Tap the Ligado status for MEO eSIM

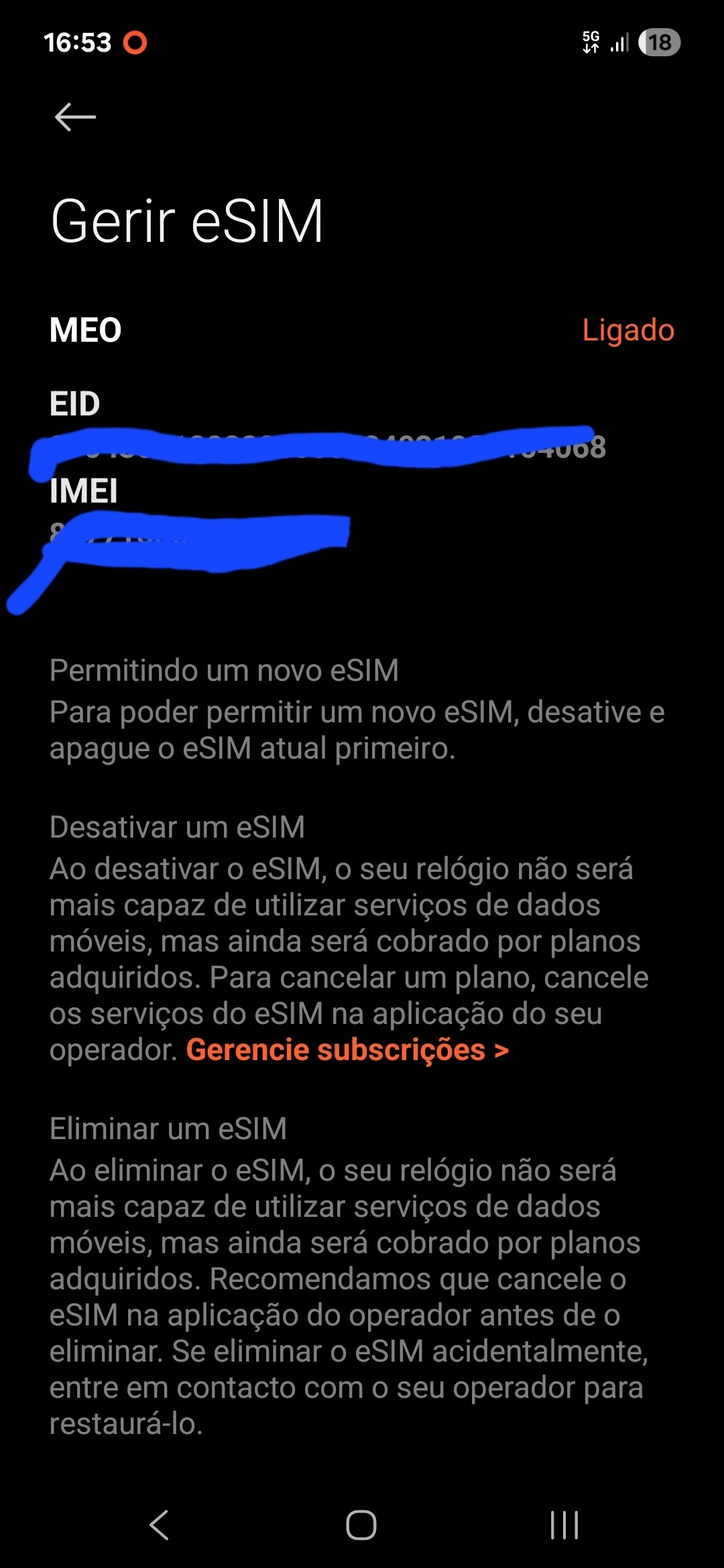(627, 330)
